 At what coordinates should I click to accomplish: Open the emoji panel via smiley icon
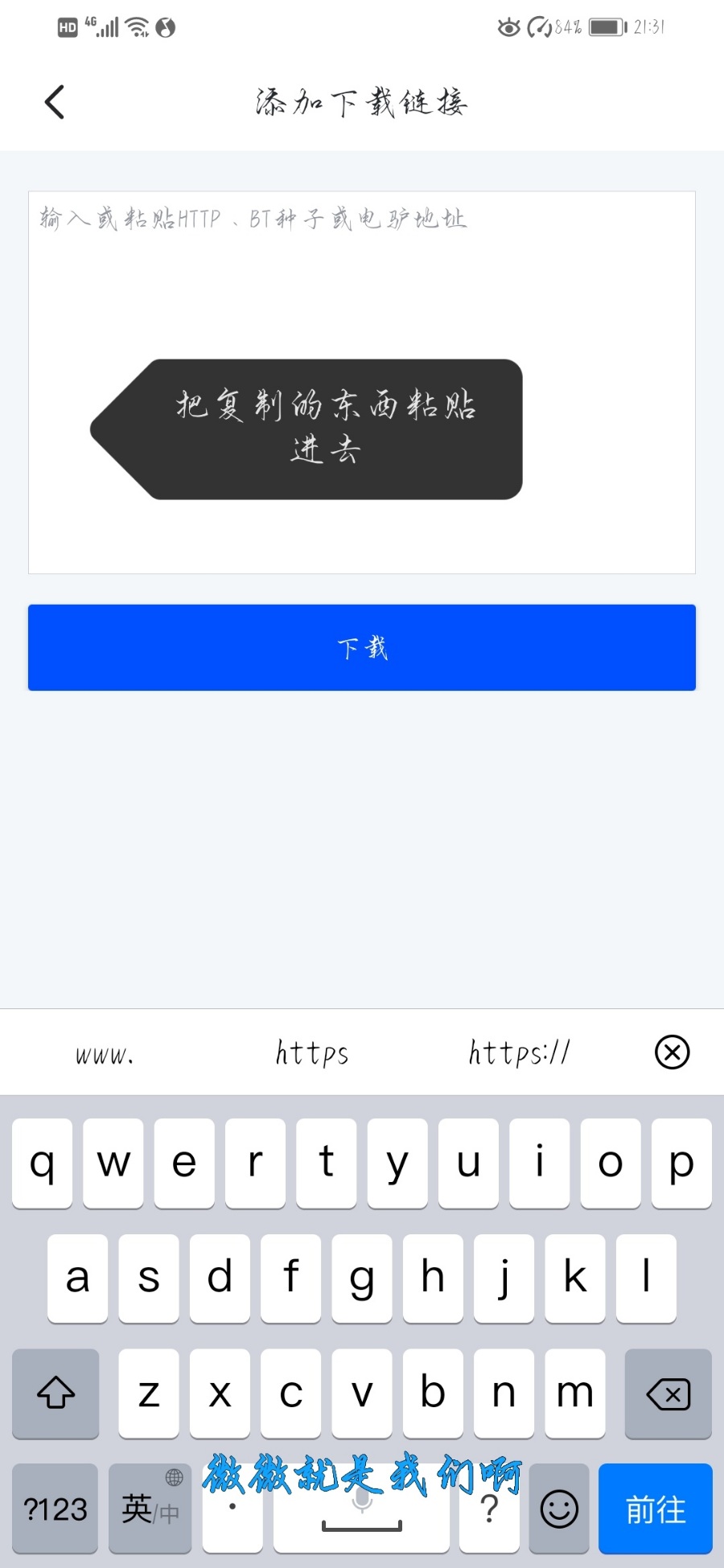coord(559,1510)
